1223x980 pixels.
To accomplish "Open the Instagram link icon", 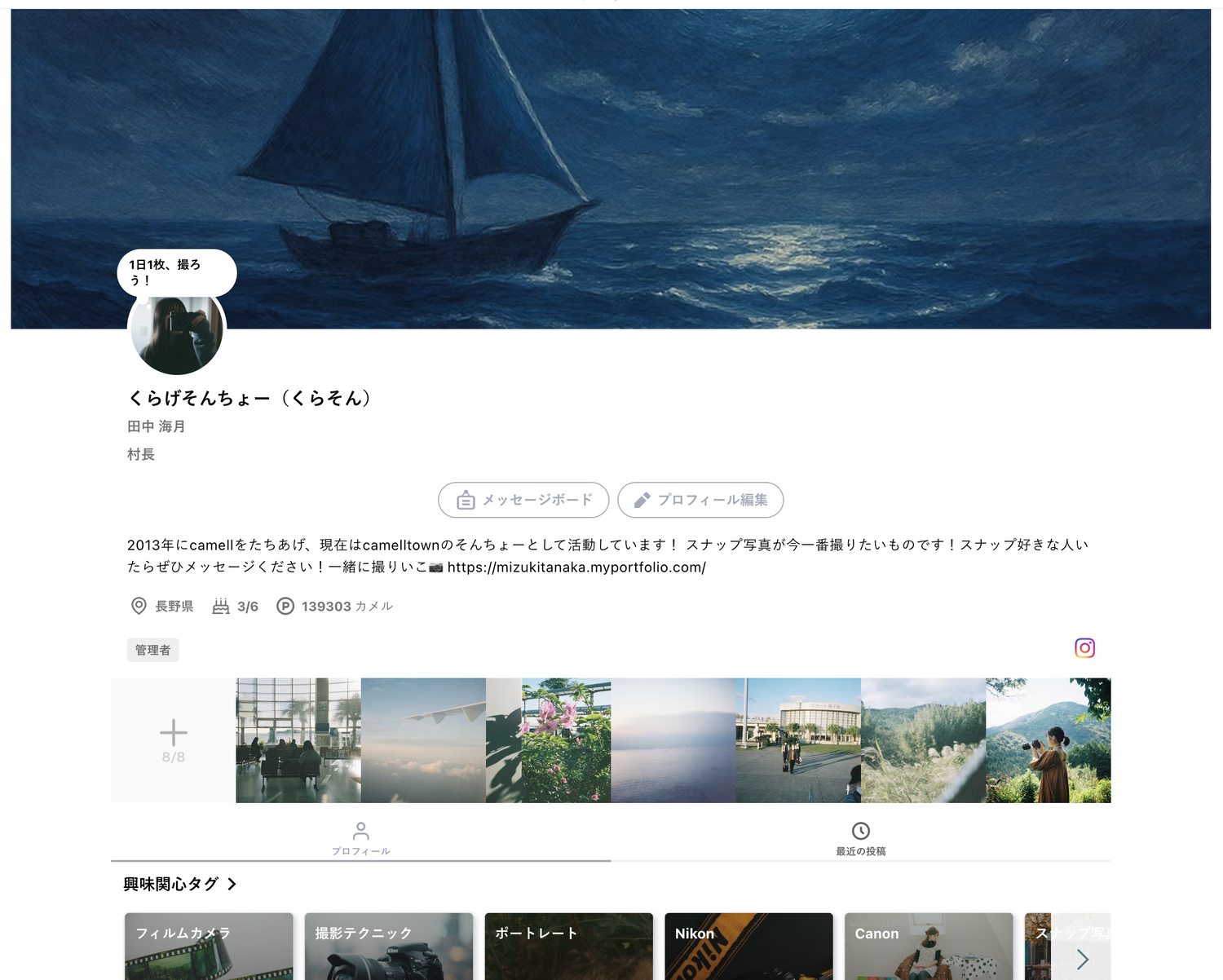I will [1084, 648].
